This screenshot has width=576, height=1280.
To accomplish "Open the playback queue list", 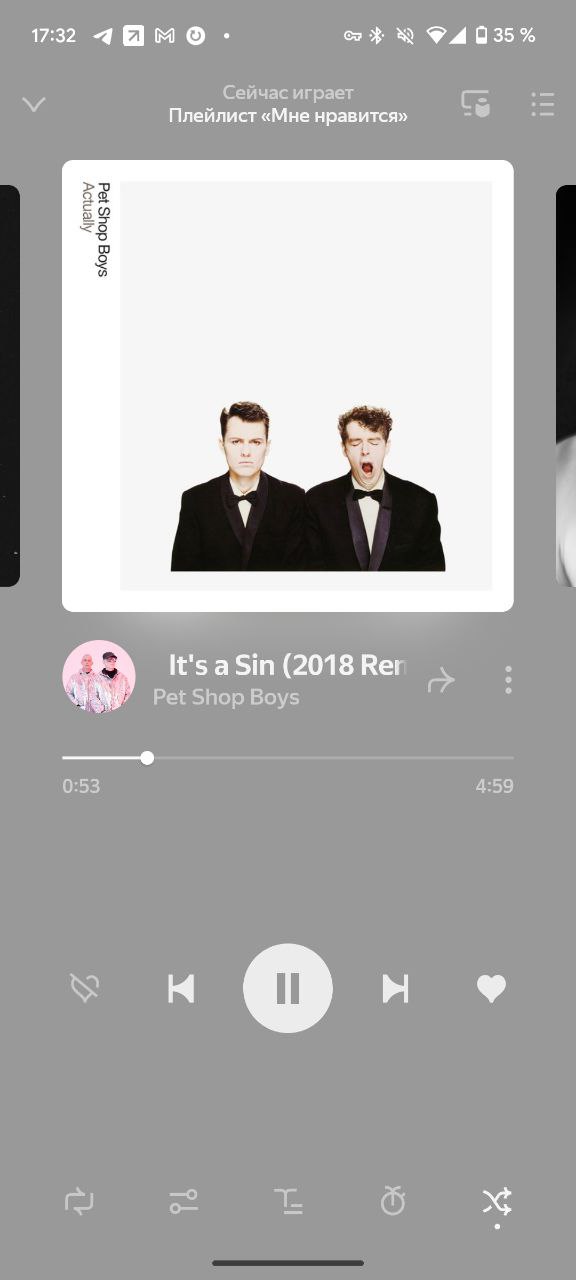I will pyautogui.click(x=542, y=104).
